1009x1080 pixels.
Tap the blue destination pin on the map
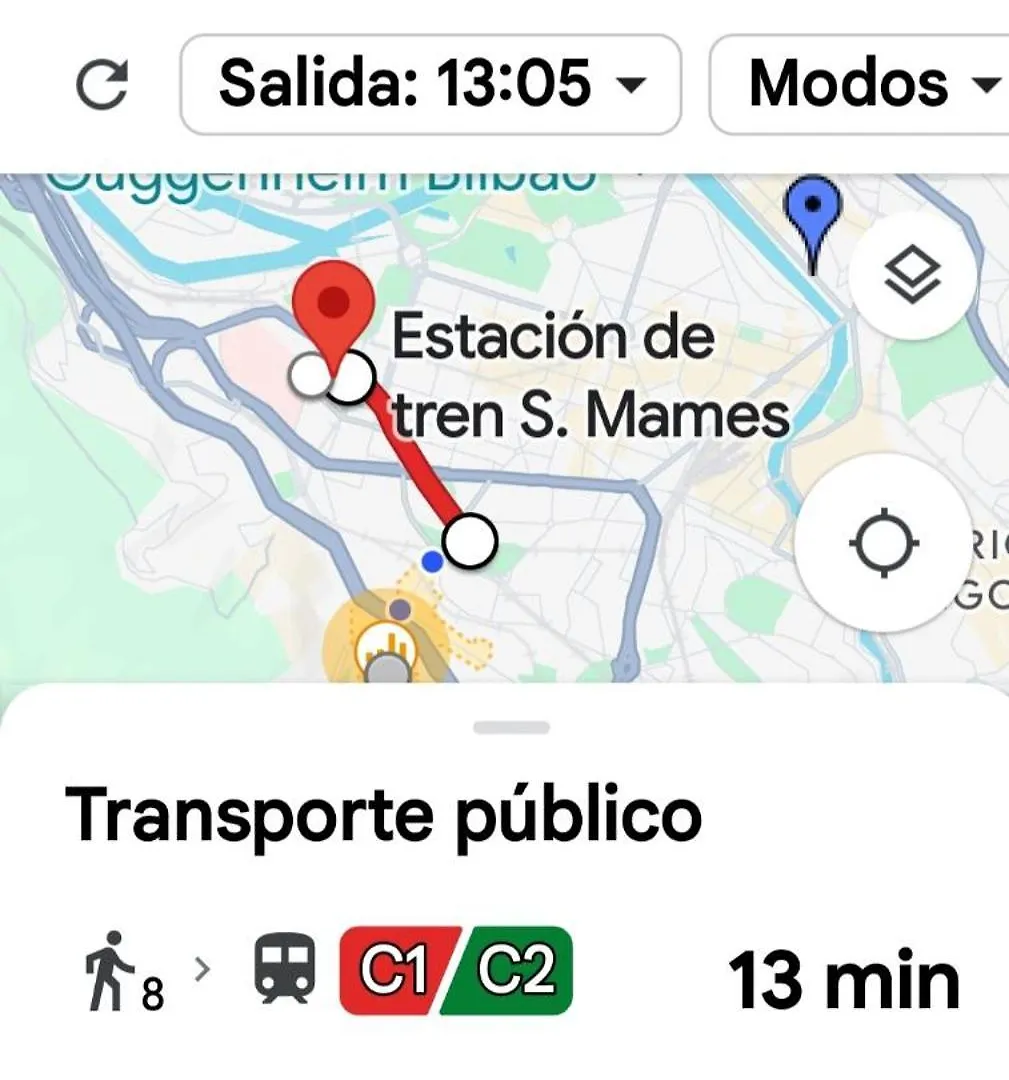[812, 212]
